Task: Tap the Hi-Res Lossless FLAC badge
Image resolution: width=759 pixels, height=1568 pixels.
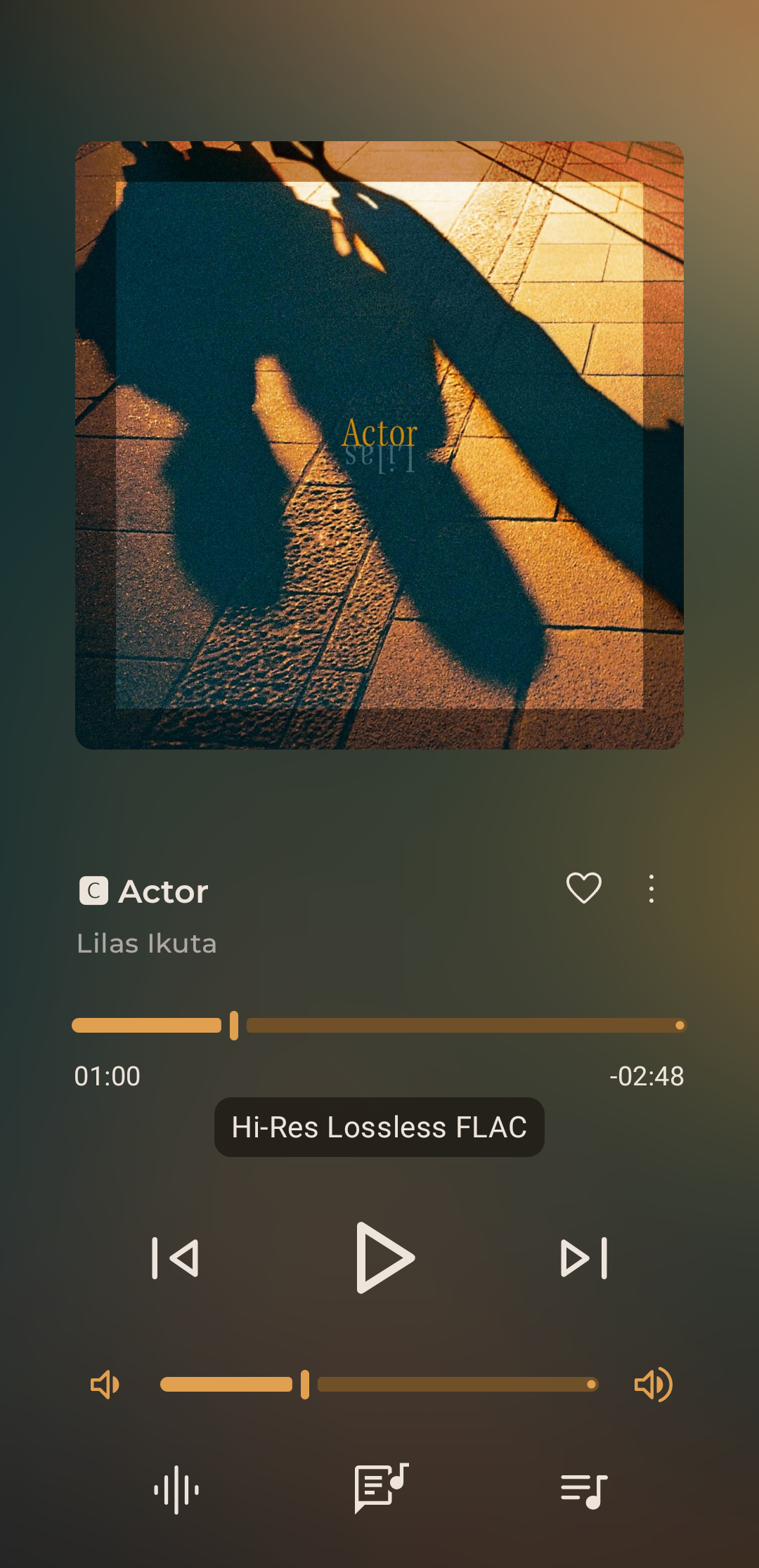Action: click(x=379, y=1128)
